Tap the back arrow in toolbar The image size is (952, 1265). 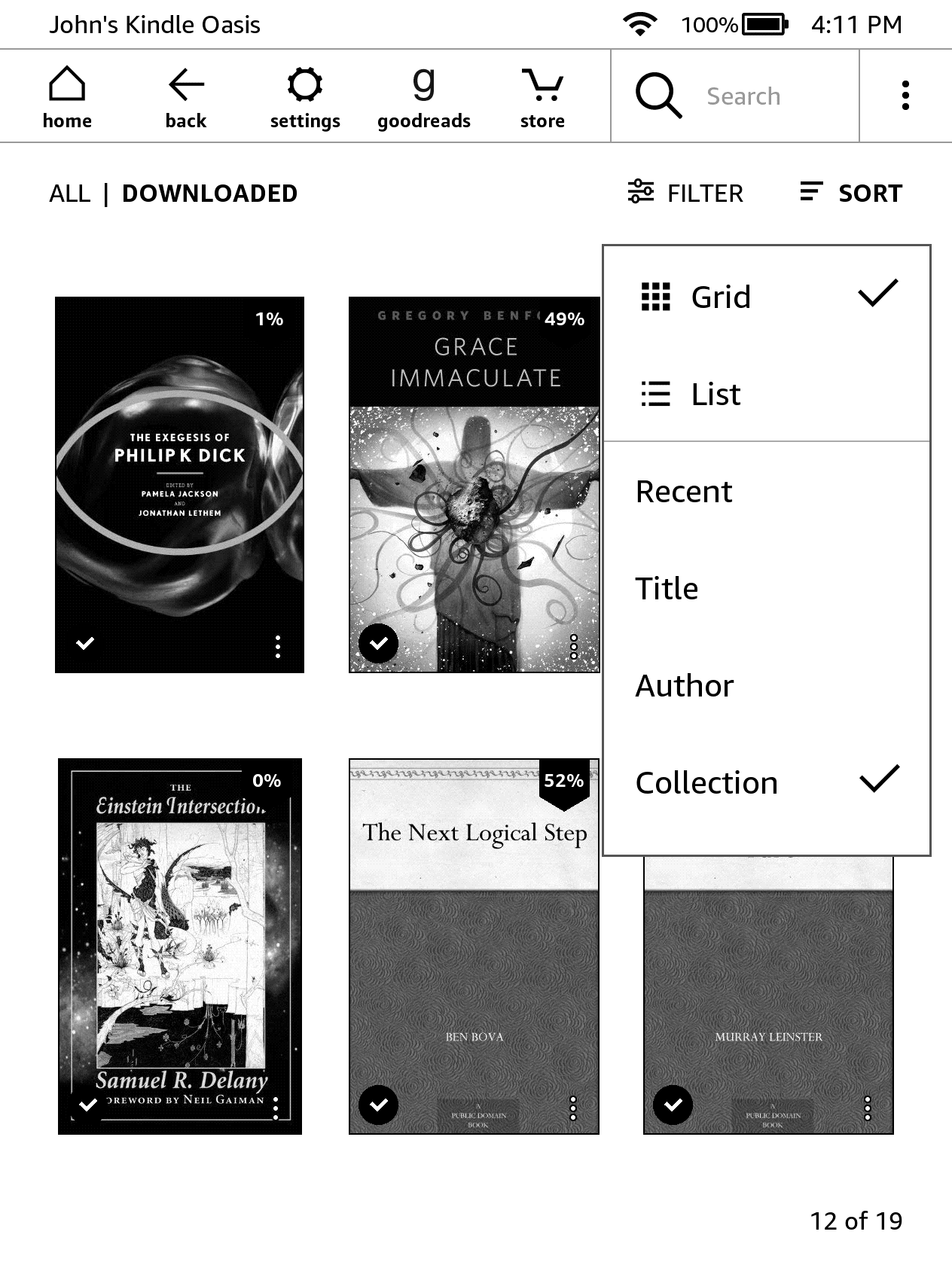click(185, 98)
